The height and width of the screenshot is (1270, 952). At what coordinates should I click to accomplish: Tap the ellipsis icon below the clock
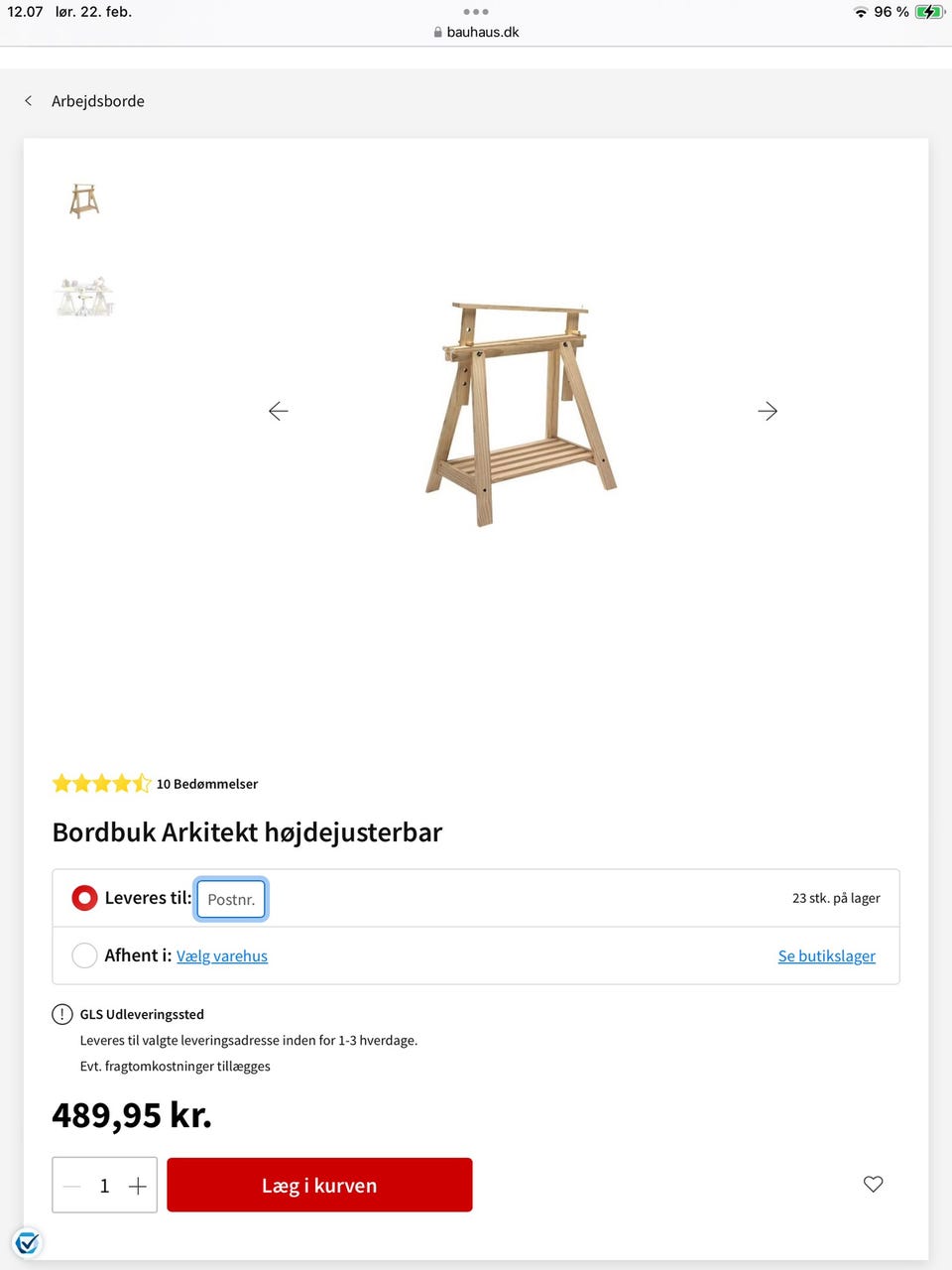[x=475, y=11]
